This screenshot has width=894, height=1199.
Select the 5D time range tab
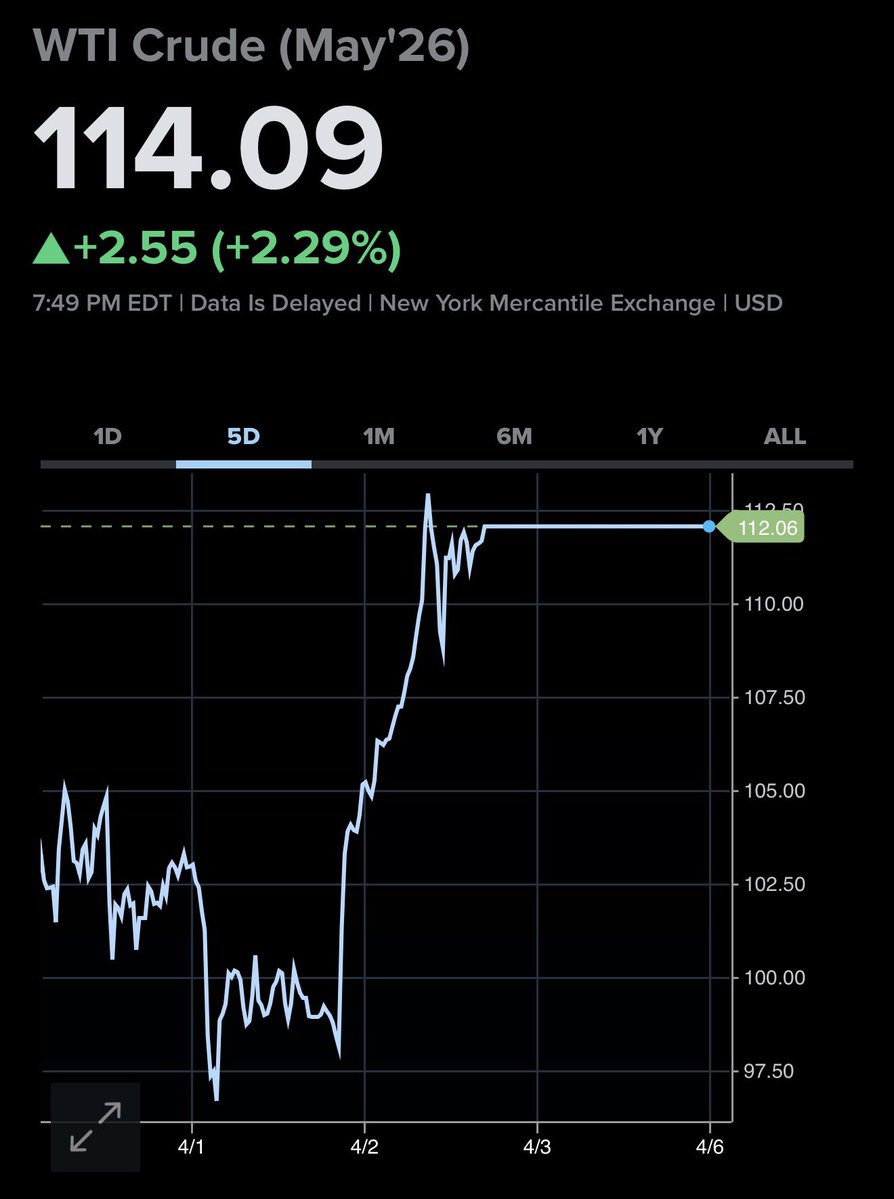[243, 437]
